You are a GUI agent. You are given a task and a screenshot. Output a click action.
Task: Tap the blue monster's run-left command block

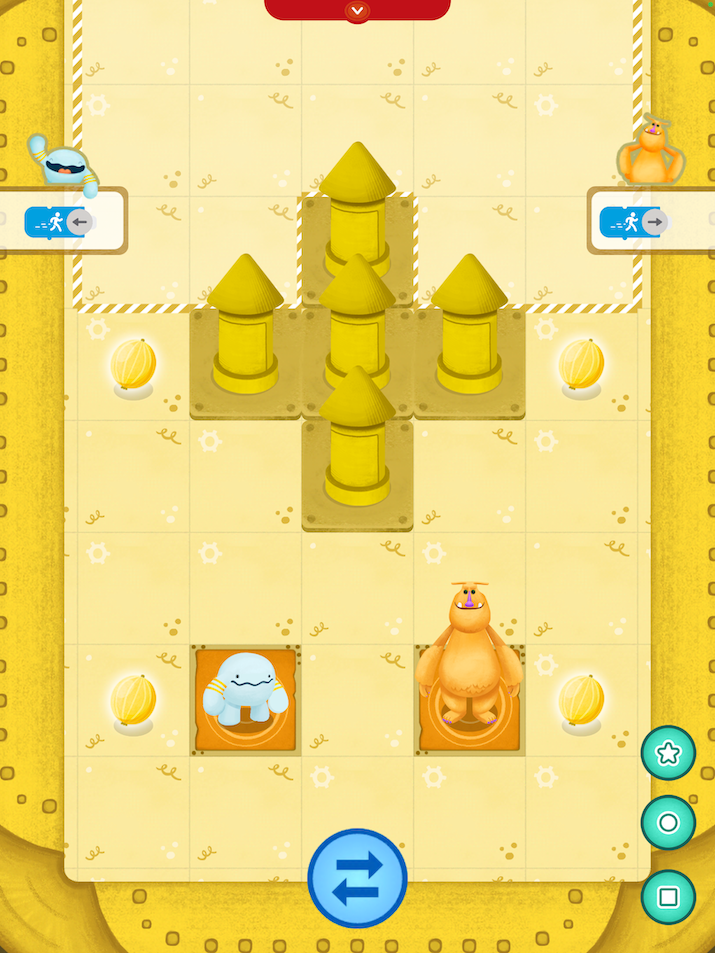59,221
